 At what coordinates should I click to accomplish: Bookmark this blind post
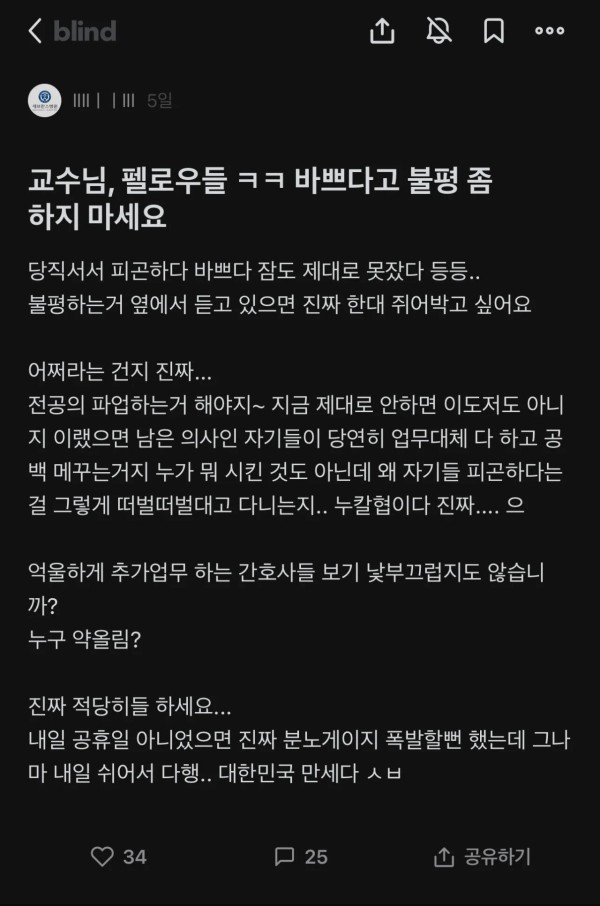click(x=494, y=31)
